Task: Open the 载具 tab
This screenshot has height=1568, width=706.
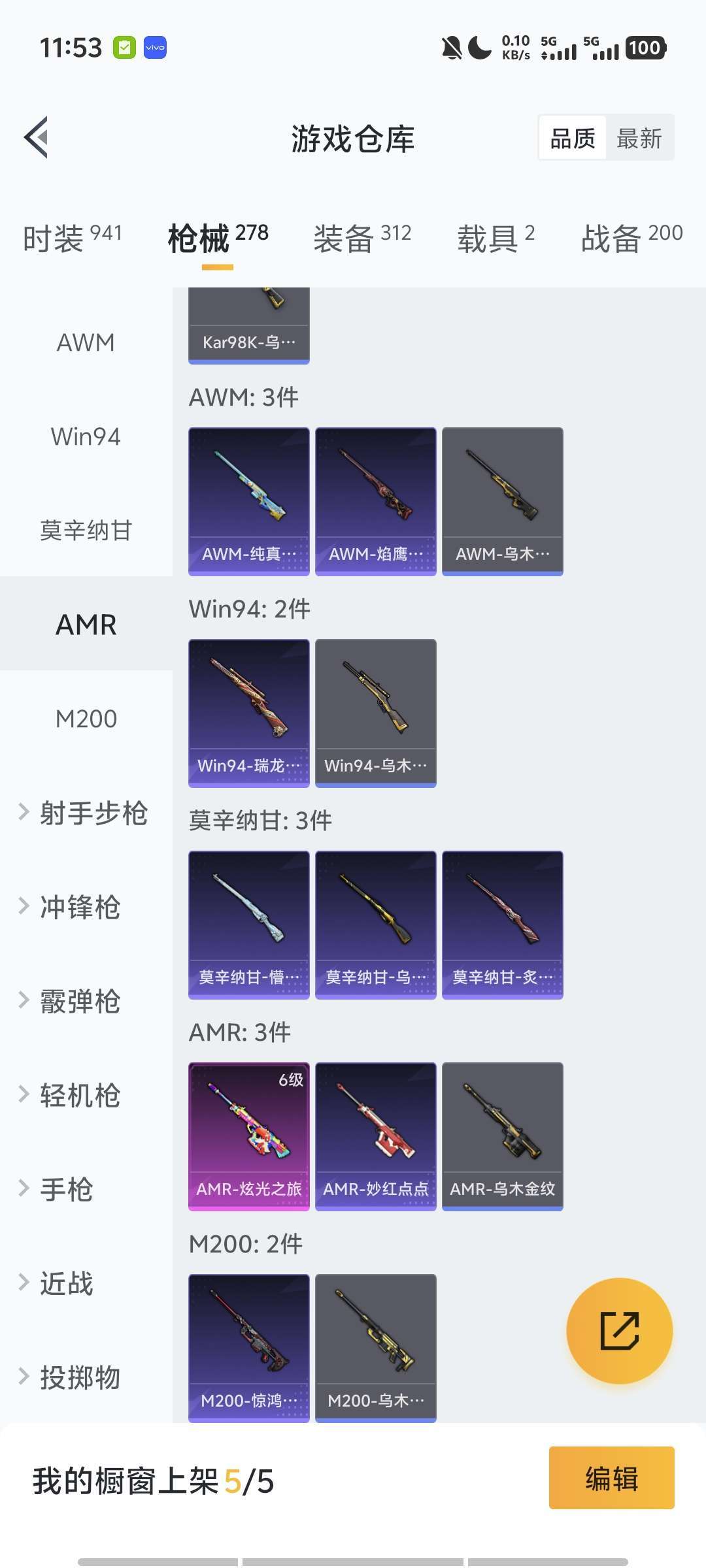Action: coord(496,237)
